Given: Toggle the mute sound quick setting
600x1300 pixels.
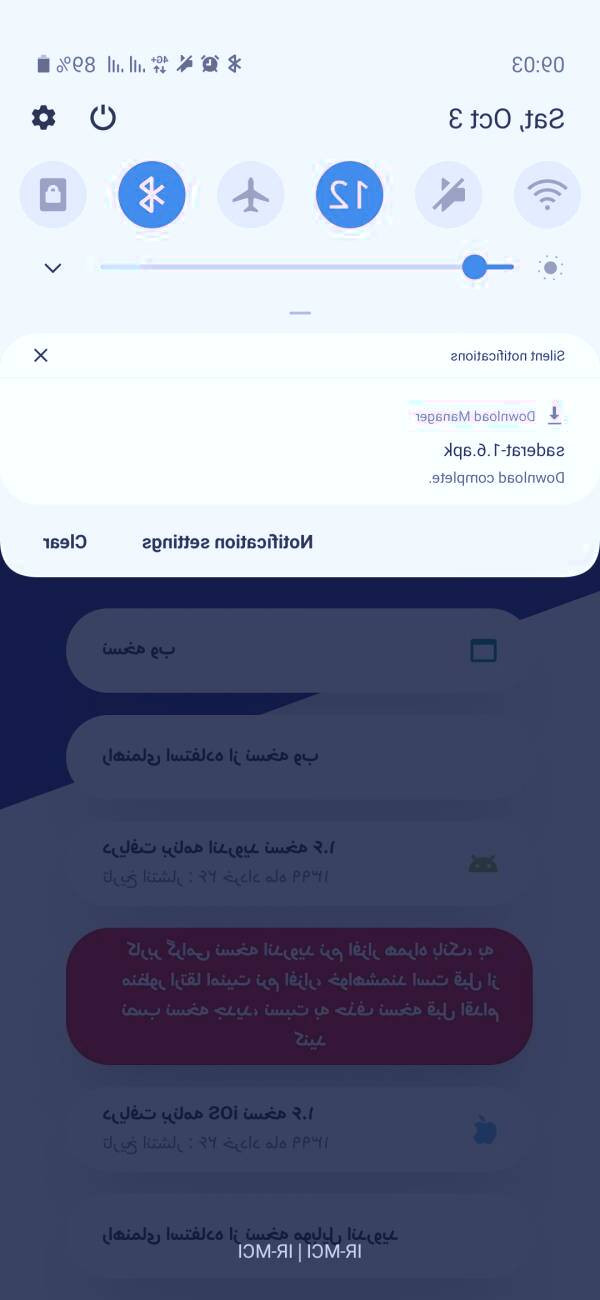Looking at the screenshot, I should click(448, 195).
